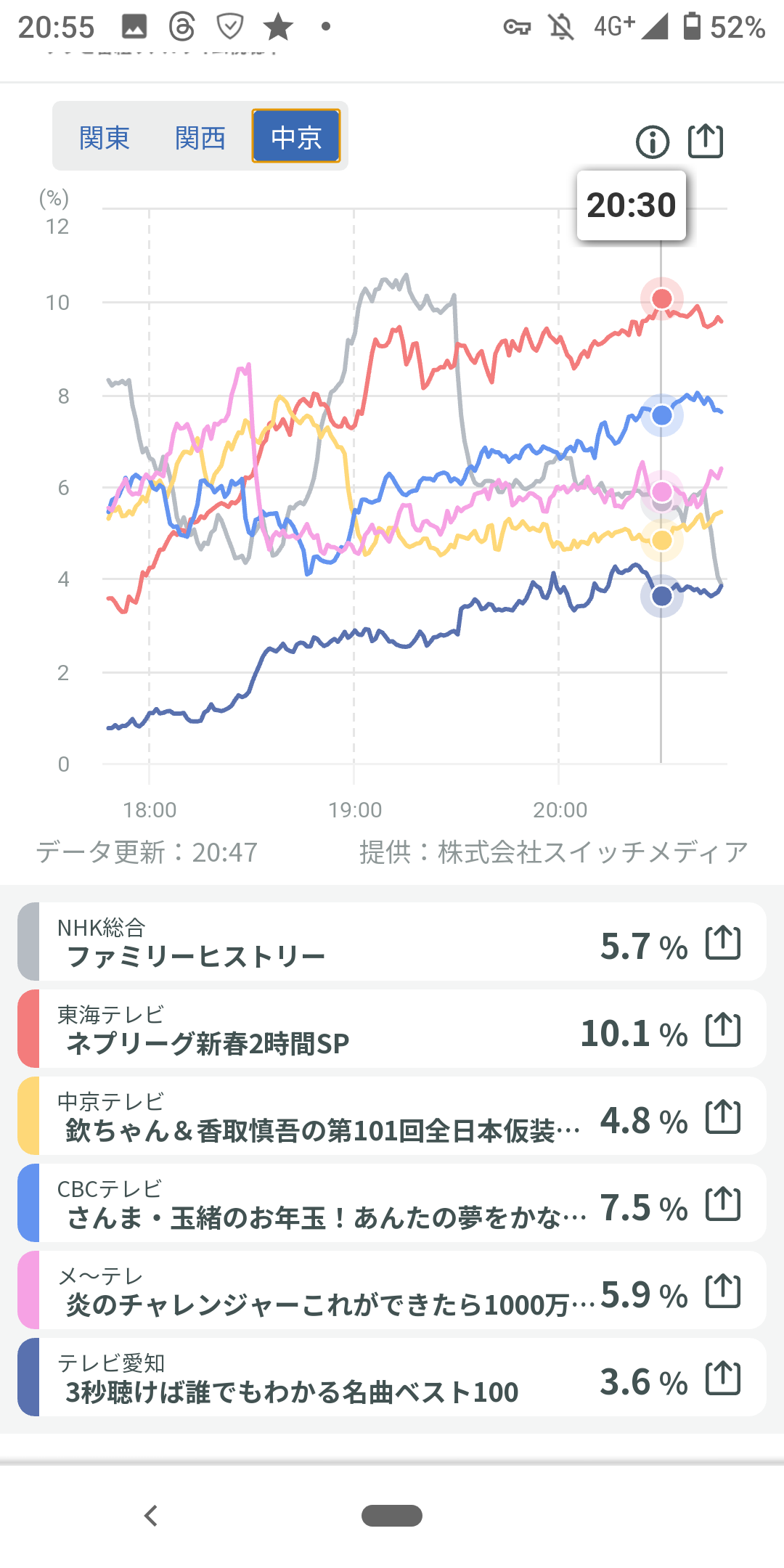Tap the home pill in navigation bar

tap(392, 1516)
